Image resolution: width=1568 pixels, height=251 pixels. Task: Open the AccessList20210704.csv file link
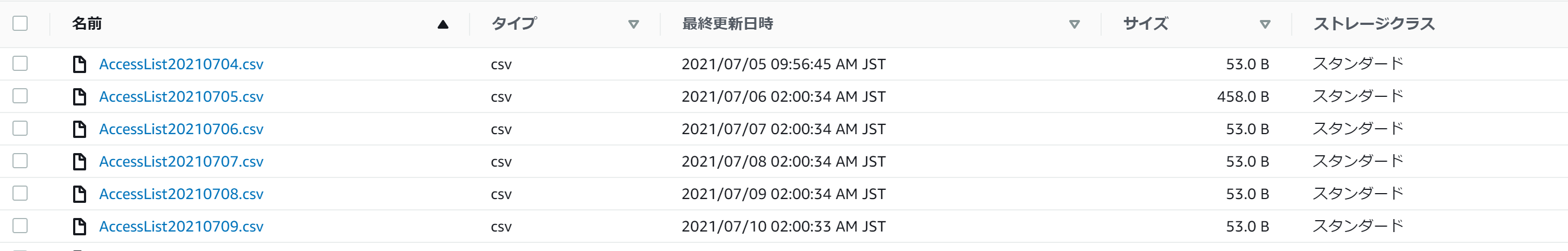[181, 64]
